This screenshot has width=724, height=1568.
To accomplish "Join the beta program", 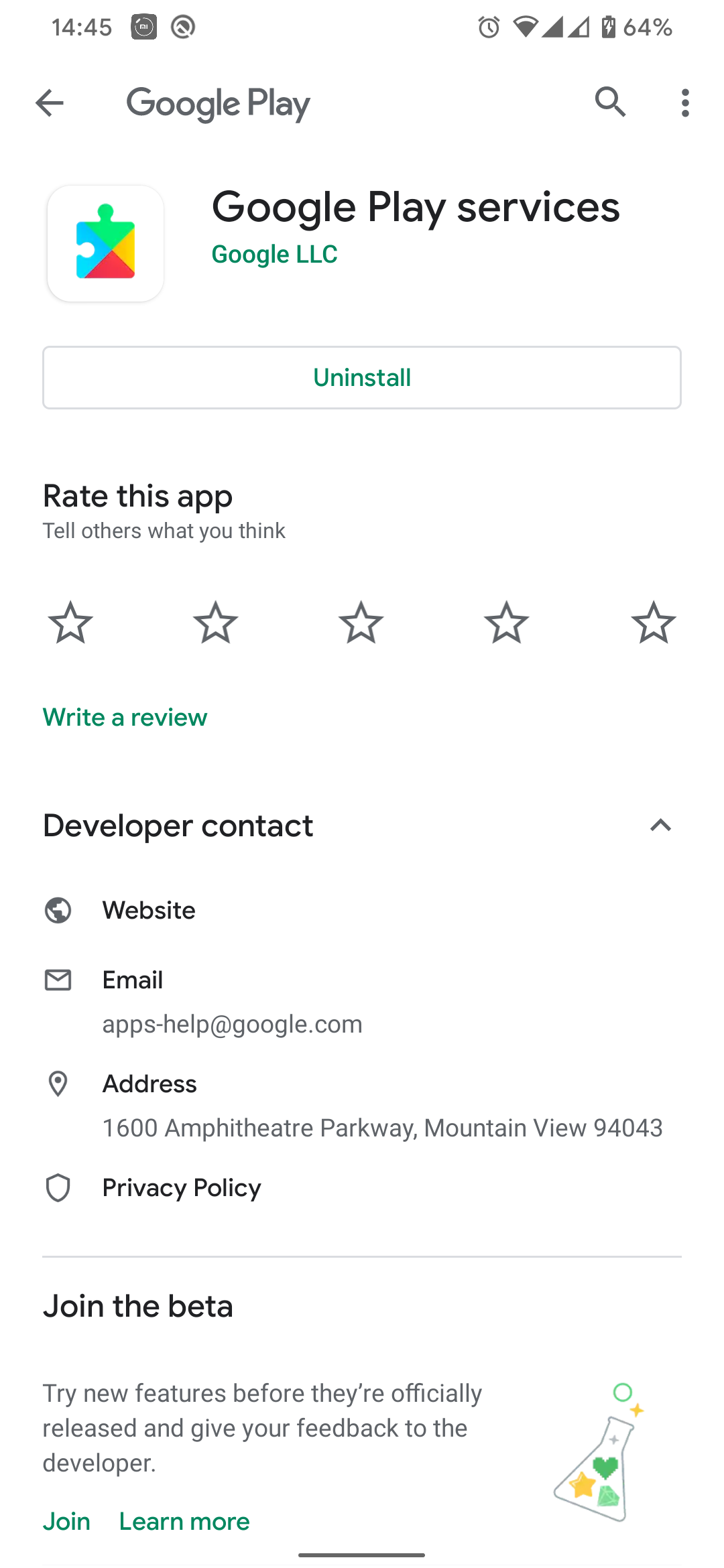I will 66,1521.
